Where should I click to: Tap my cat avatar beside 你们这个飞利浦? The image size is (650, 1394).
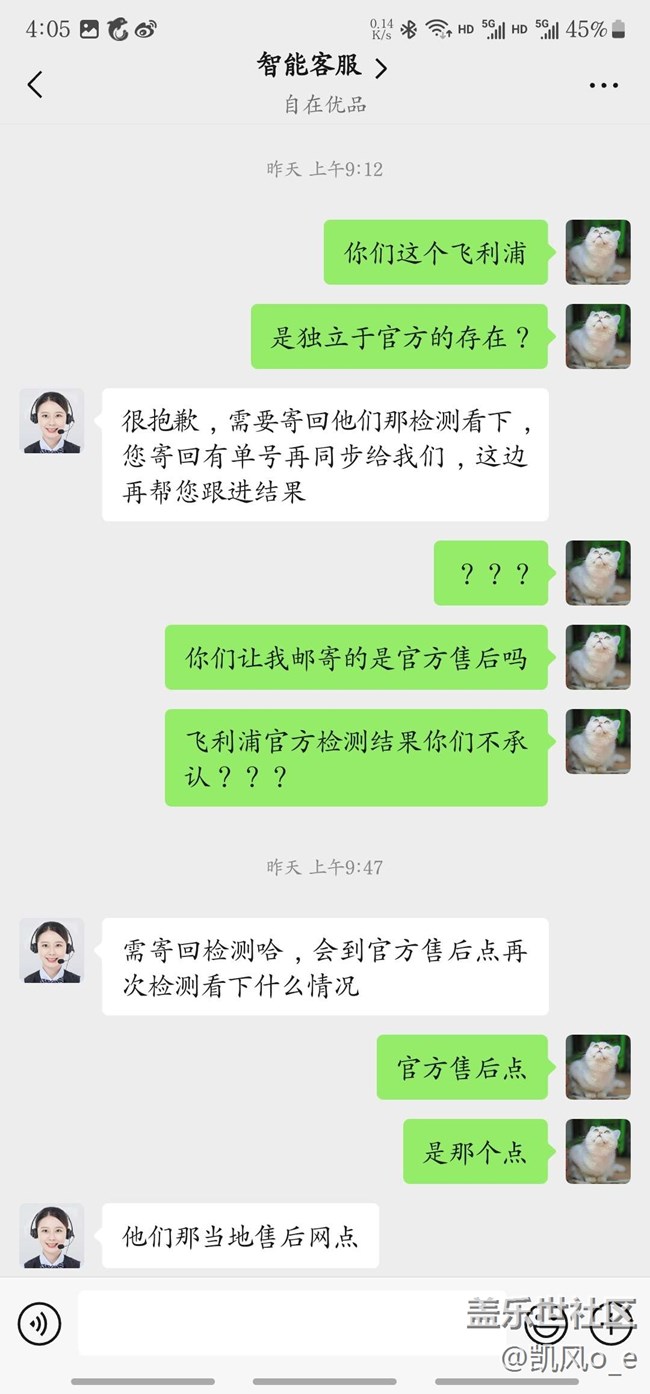tap(598, 252)
